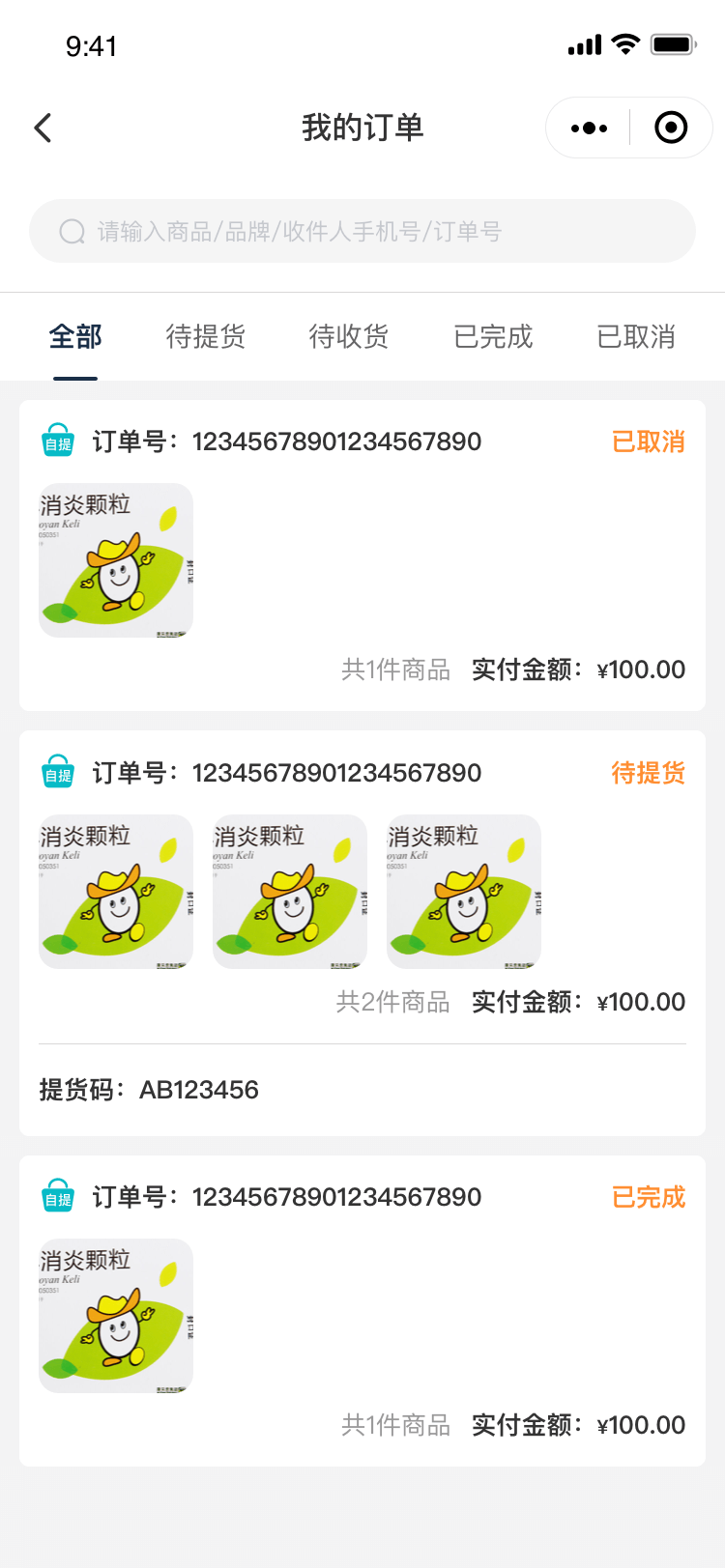
Task: Open the mini program more menu
Action: coord(589,128)
